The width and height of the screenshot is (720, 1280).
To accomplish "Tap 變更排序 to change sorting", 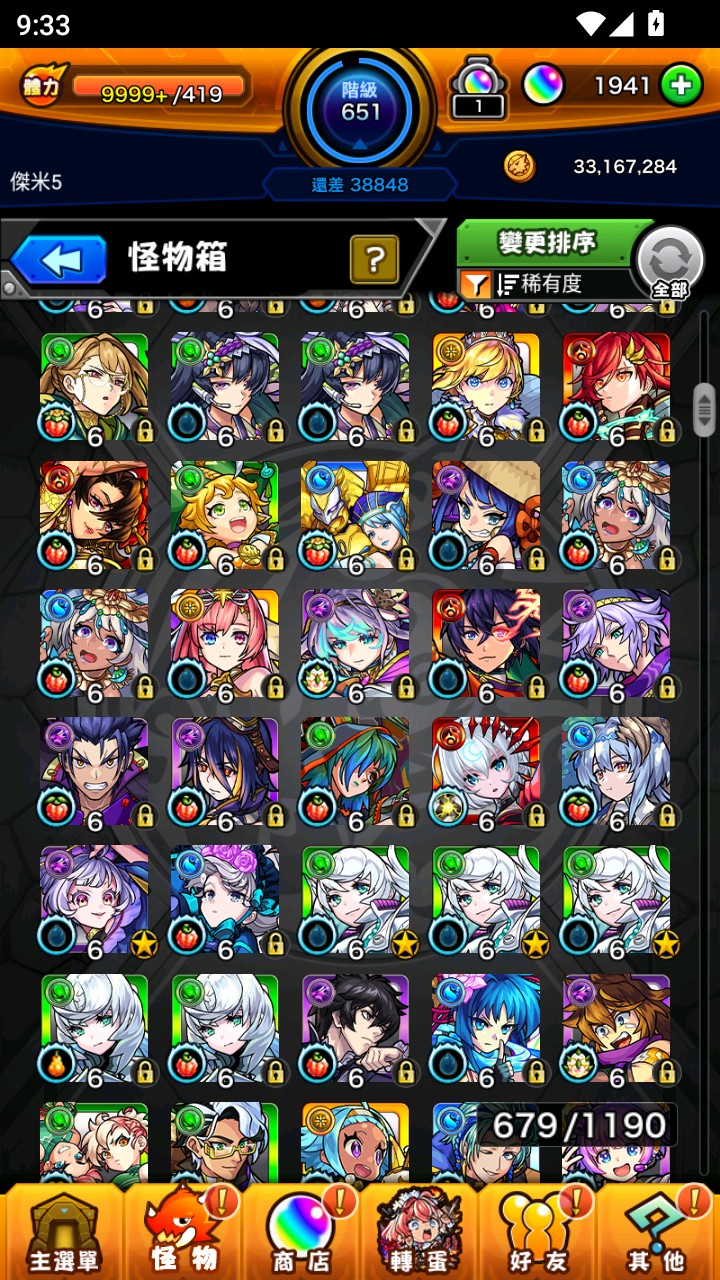I will coord(547,242).
